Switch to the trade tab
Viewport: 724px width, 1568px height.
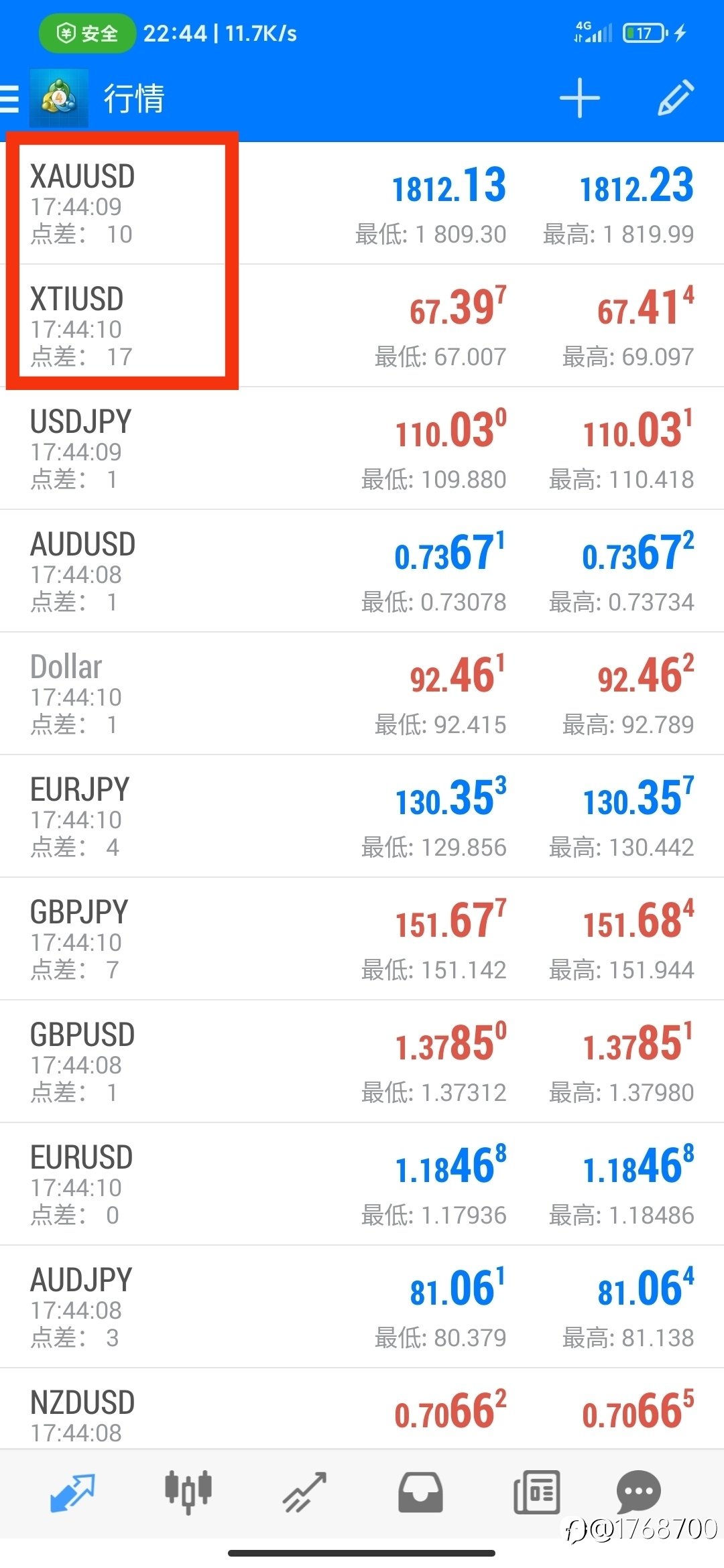click(304, 1493)
